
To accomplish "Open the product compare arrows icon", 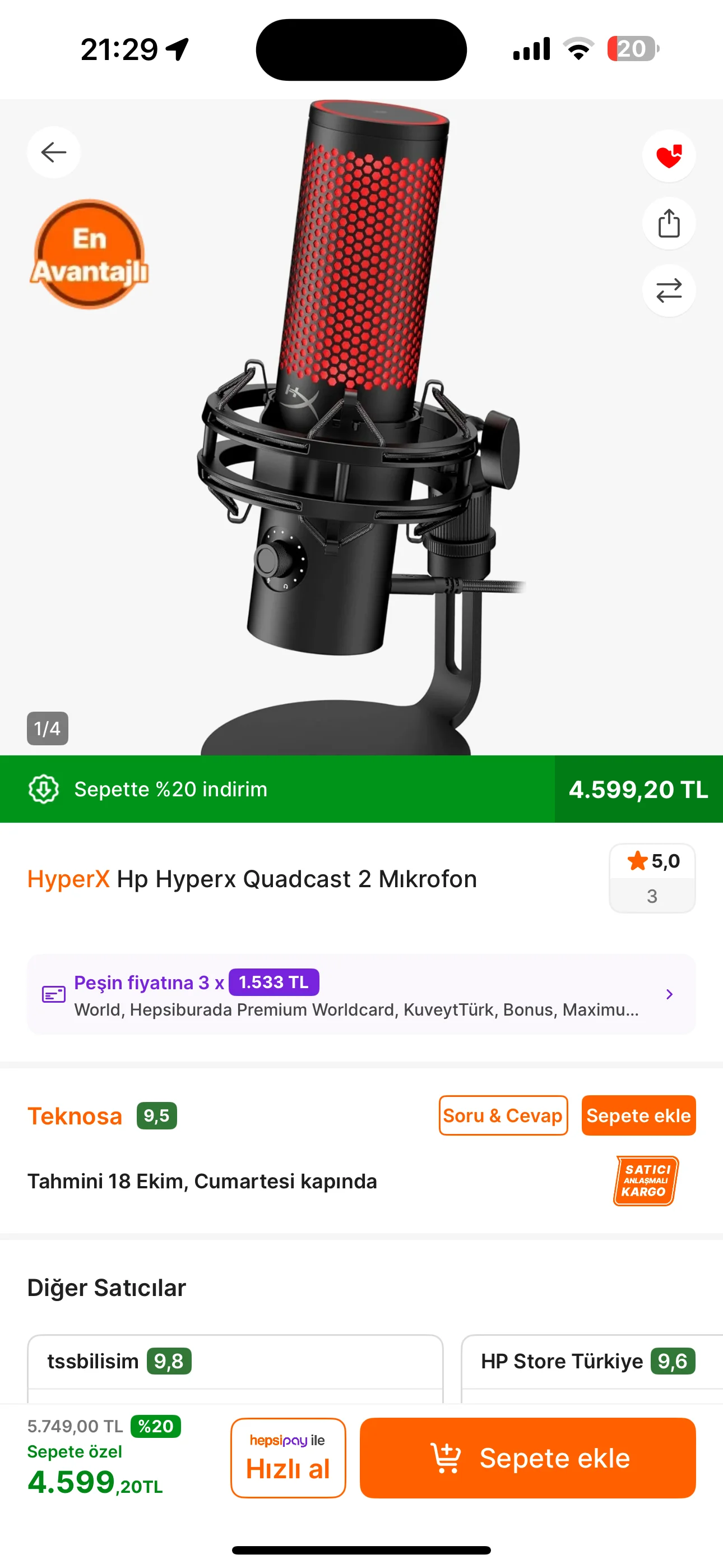I will coord(668,290).
